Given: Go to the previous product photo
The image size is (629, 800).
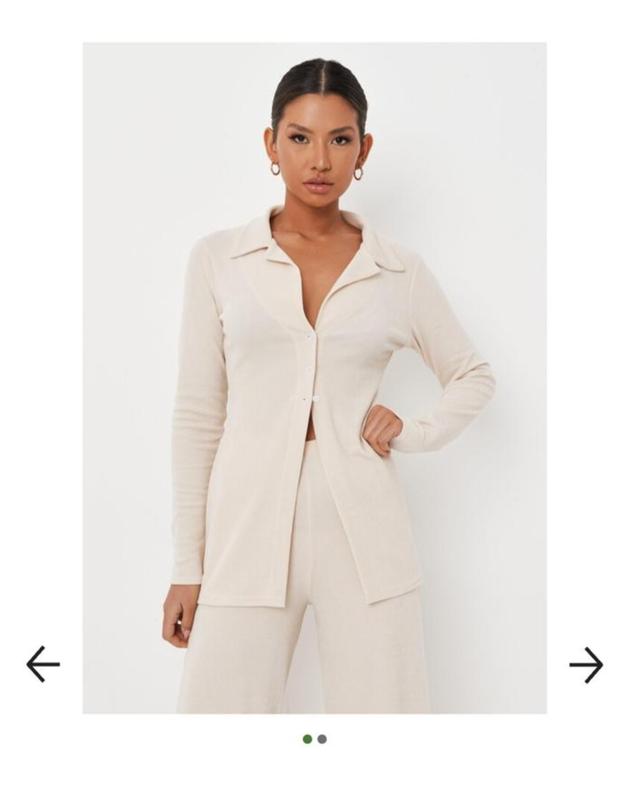Looking at the screenshot, I should (43, 664).
